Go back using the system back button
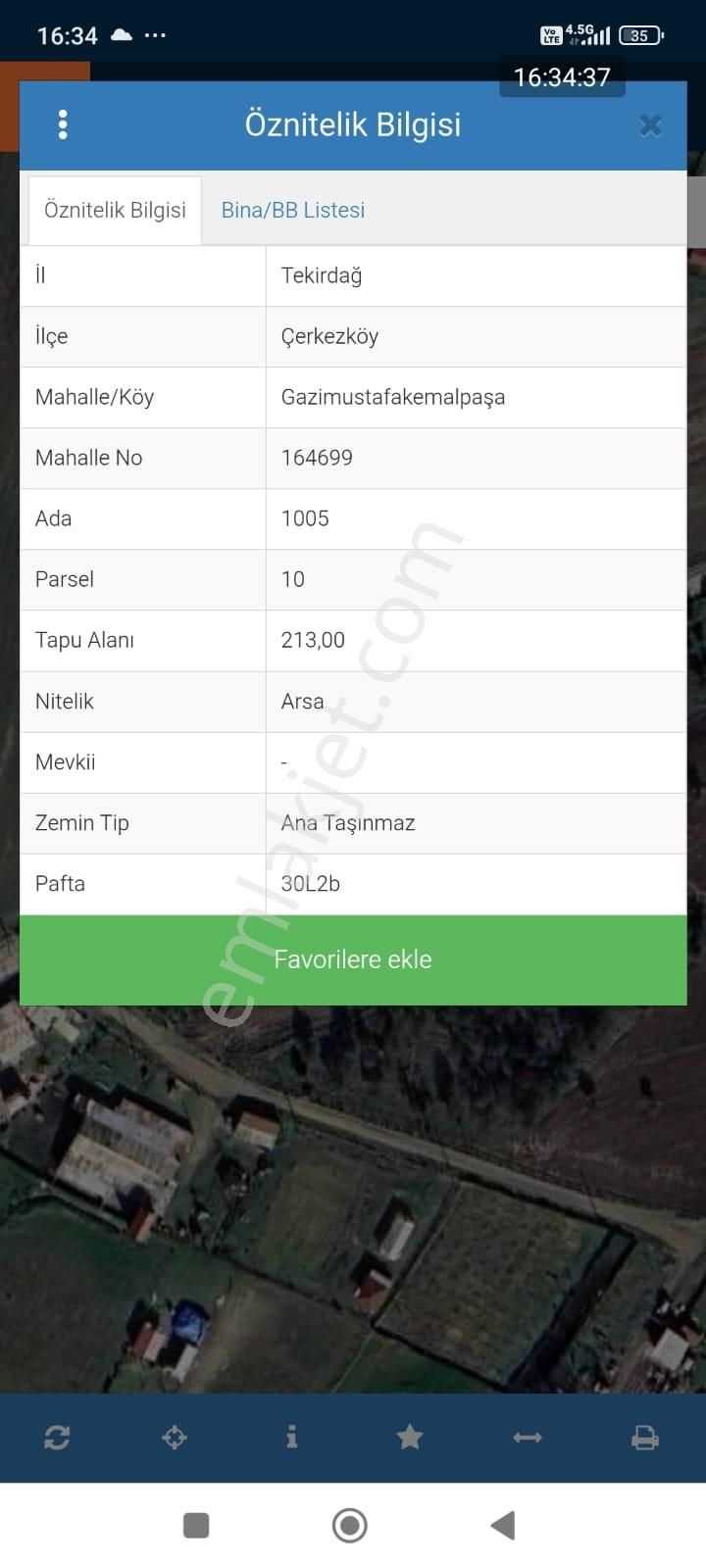Image resolution: width=706 pixels, height=1568 pixels. click(503, 1525)
